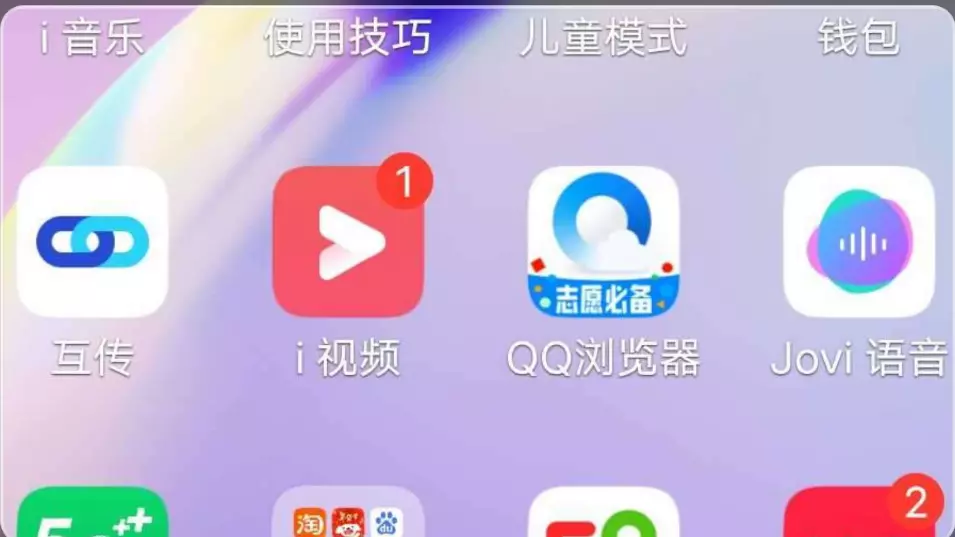Launch the i 视频 app
This screenshot has width=955, height=537.
[x=348, y=242]
